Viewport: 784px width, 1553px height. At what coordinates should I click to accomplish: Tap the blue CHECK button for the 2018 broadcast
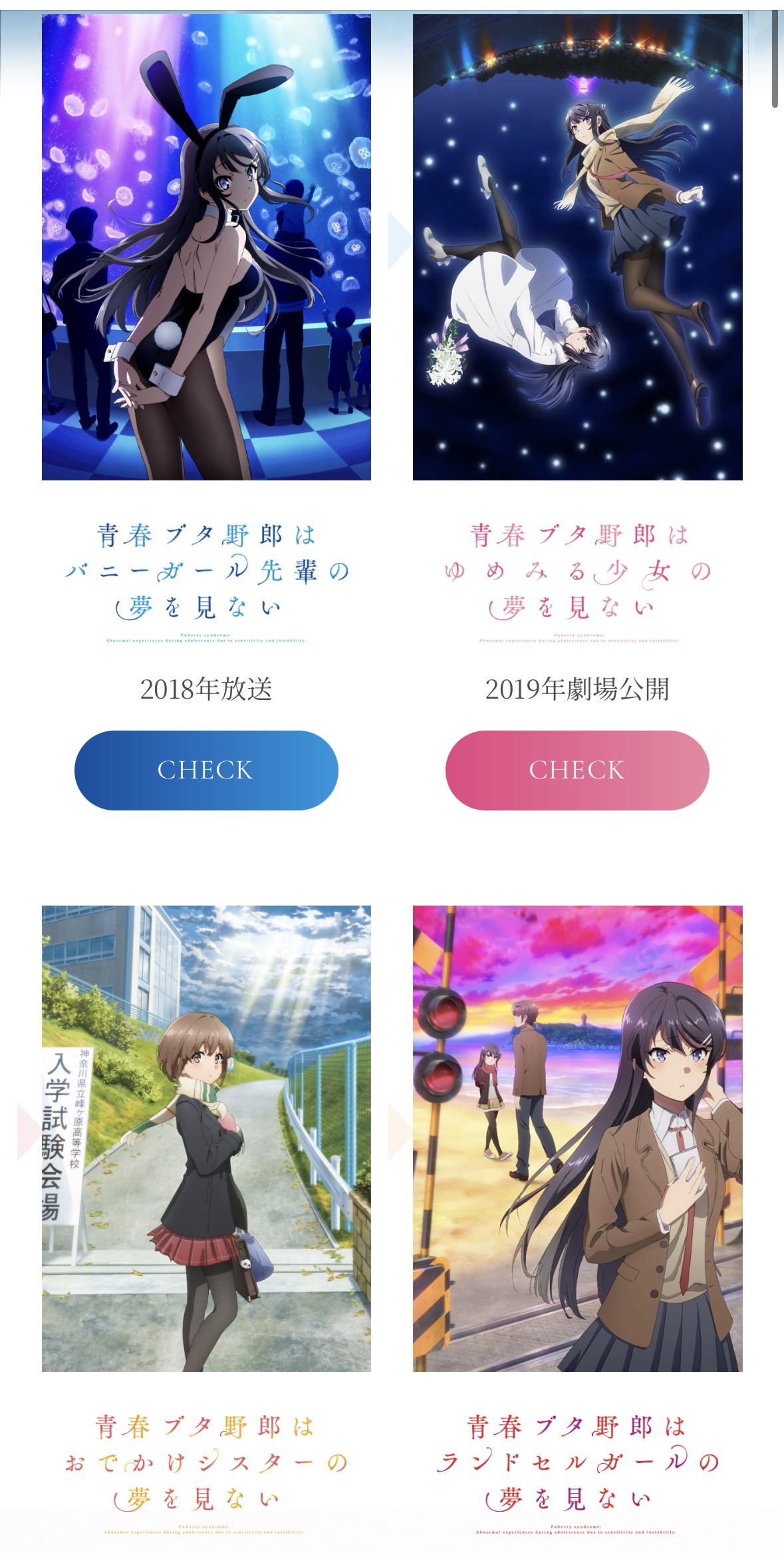(206, 770)
